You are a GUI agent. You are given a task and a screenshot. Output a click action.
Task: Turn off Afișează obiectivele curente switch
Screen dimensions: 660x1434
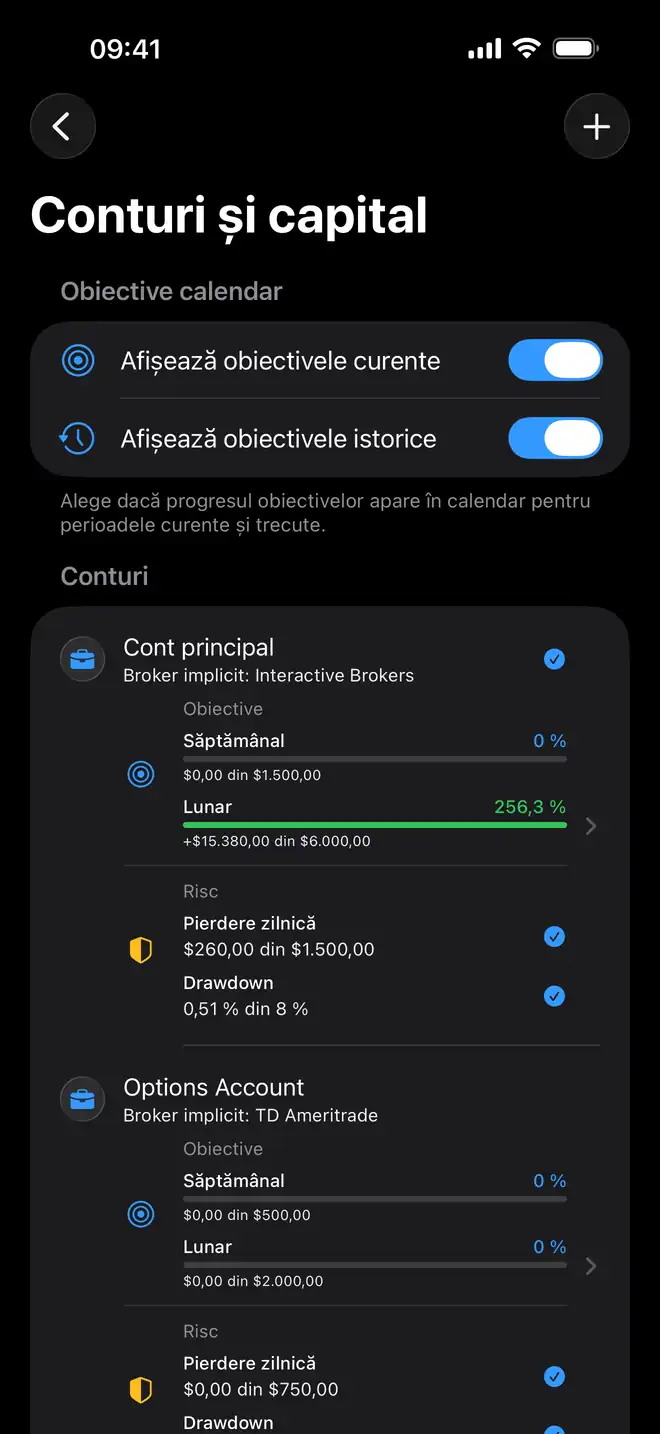[x=555, y=361]
